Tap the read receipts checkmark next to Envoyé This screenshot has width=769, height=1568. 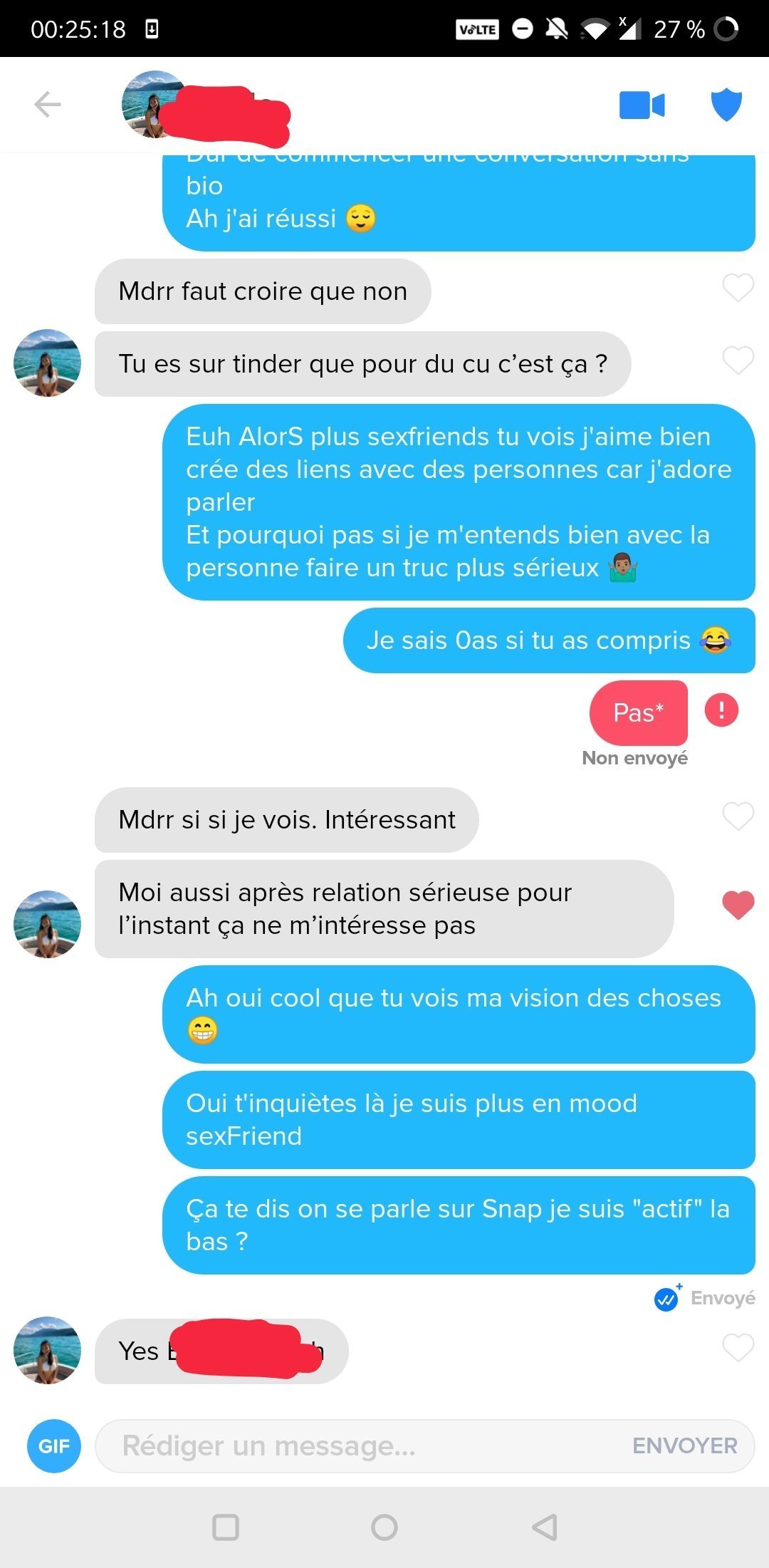pyautogui.click(x=667, y=1299)
